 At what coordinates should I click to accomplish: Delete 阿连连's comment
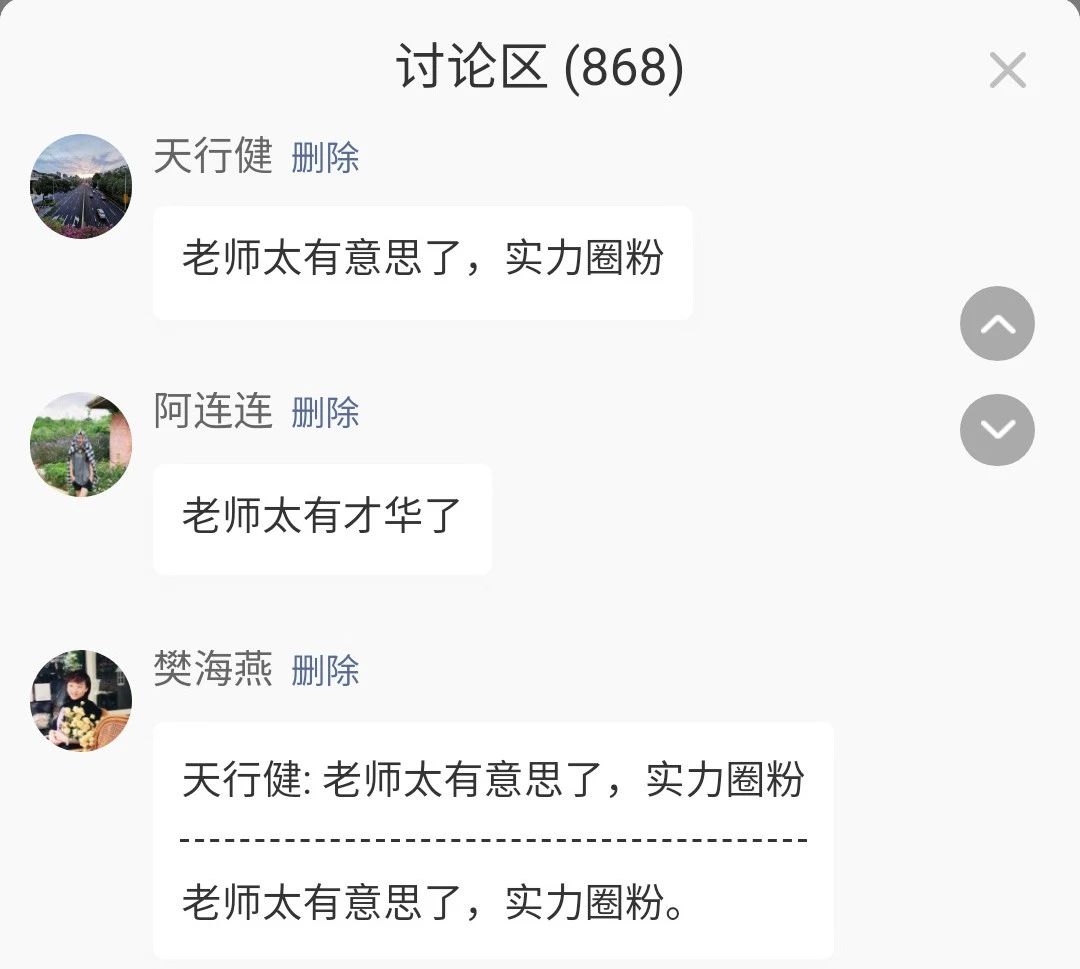325,412
